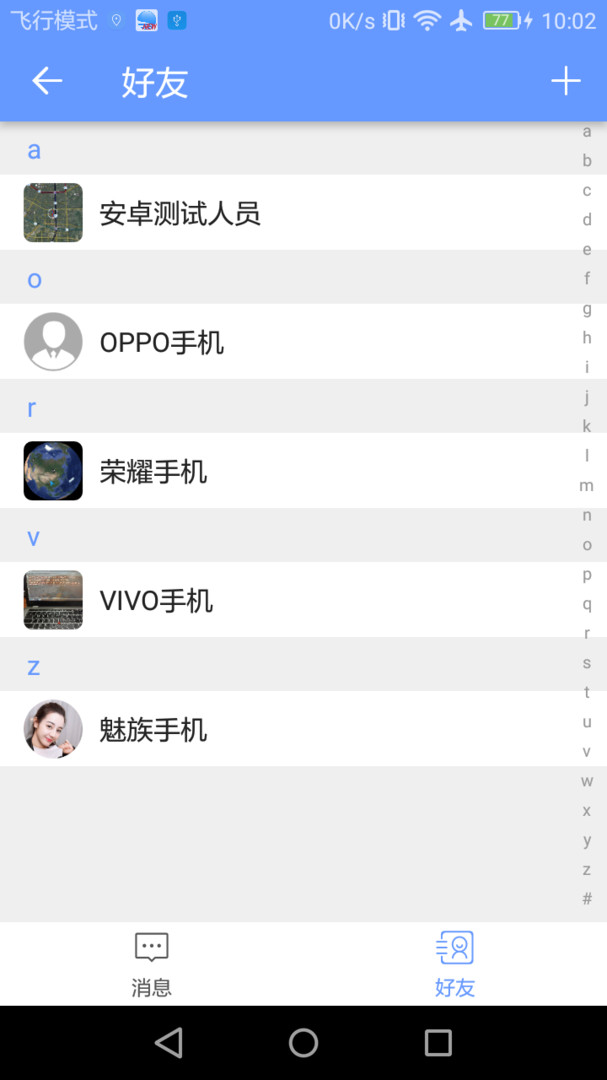
Task: Open the system recent apps view
Action: coord(438,1043)
